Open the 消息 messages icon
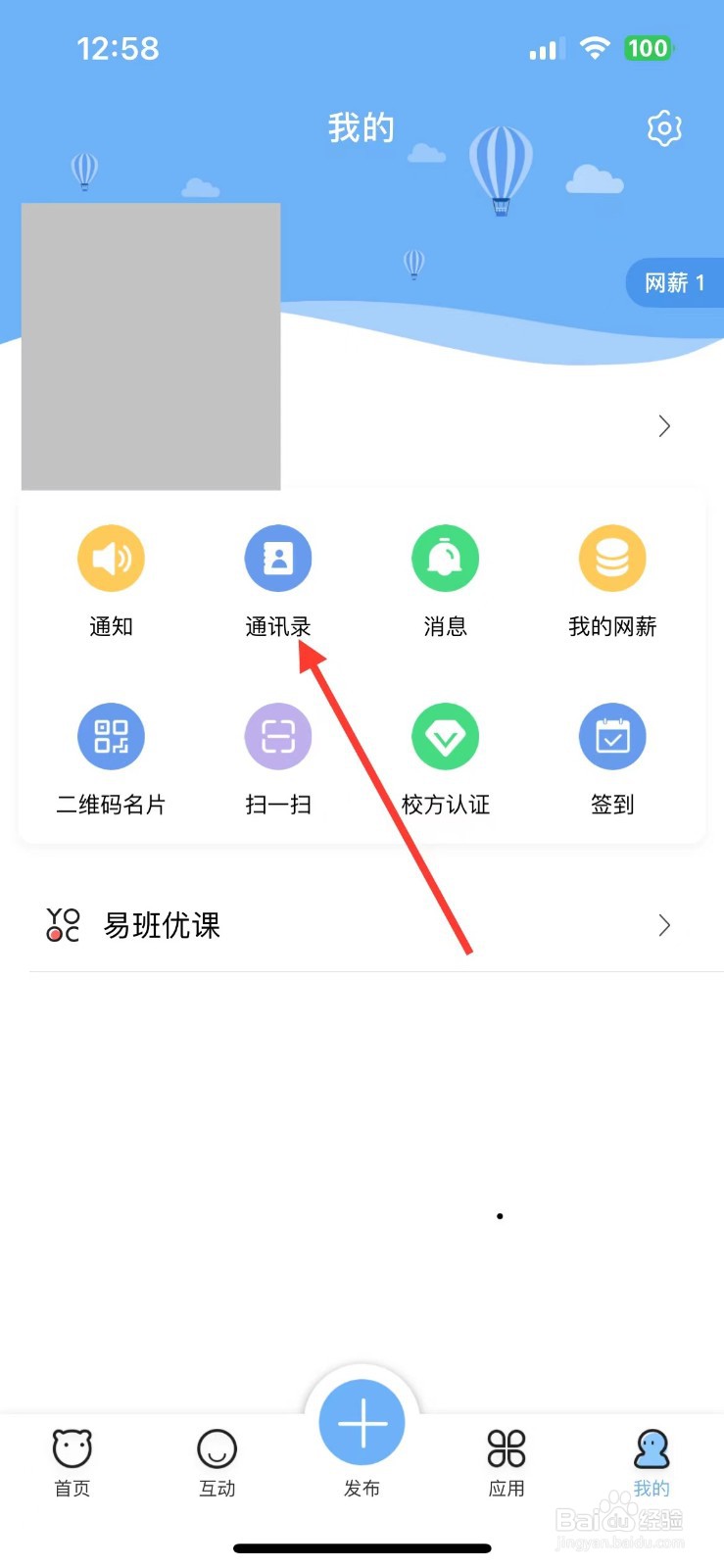724x1568 pixels. [x=445, y=559]
